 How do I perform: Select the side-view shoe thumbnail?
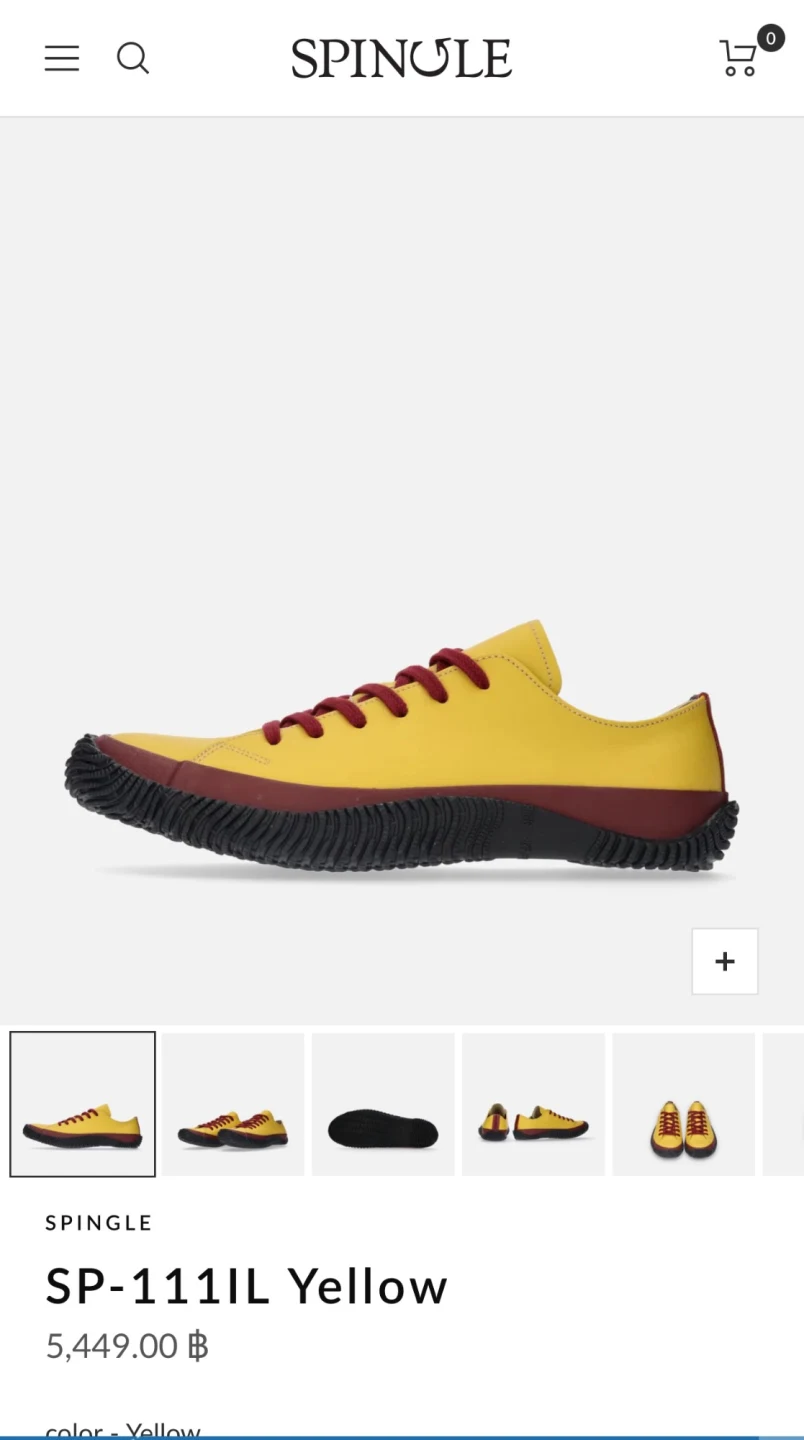[x=83, y=1104]
